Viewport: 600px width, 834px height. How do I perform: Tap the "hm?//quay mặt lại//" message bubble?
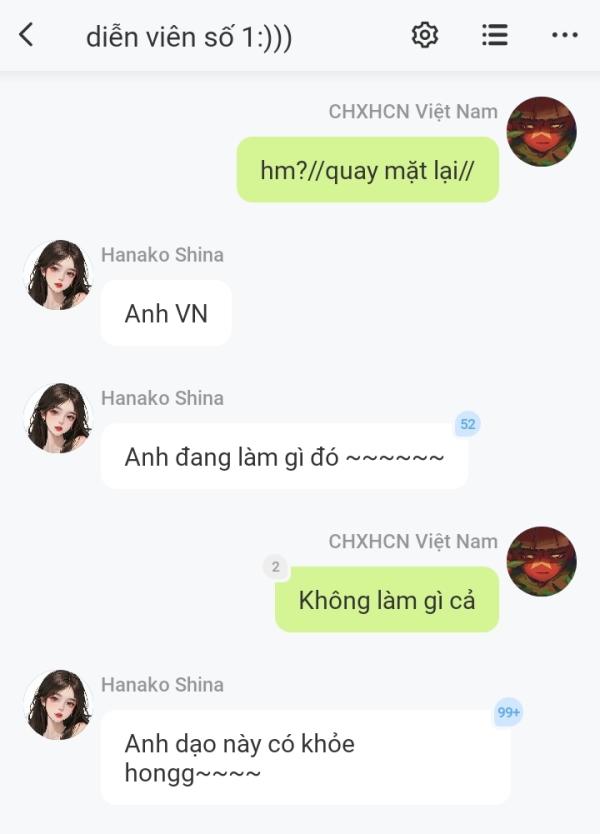(367, 170)
